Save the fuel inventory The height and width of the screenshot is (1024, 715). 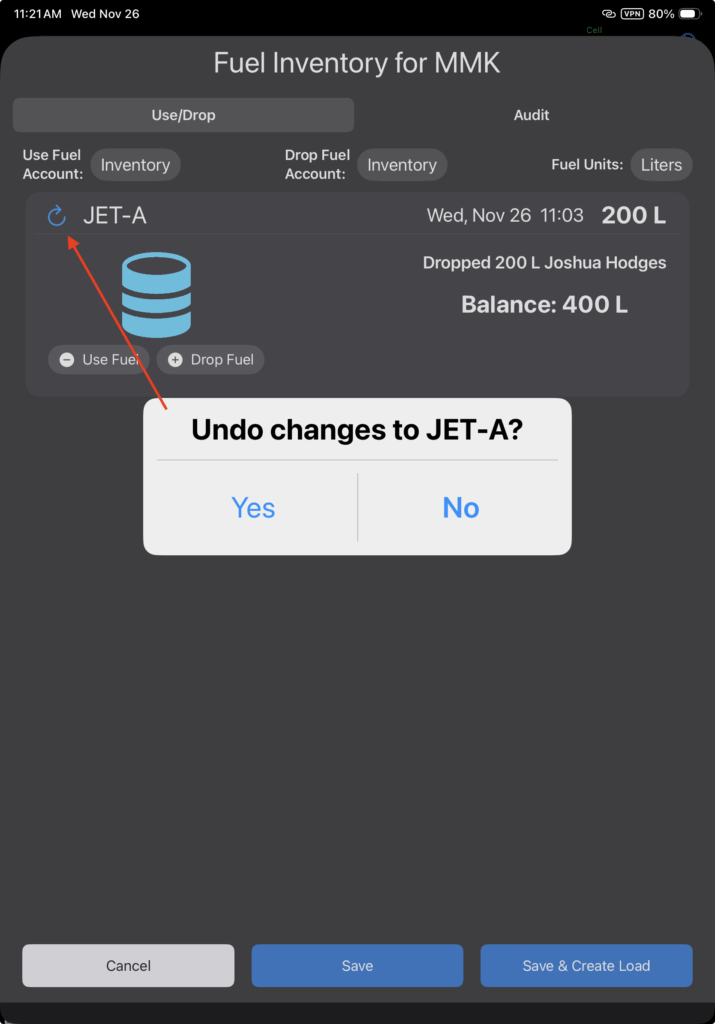(x=357, y=966)
